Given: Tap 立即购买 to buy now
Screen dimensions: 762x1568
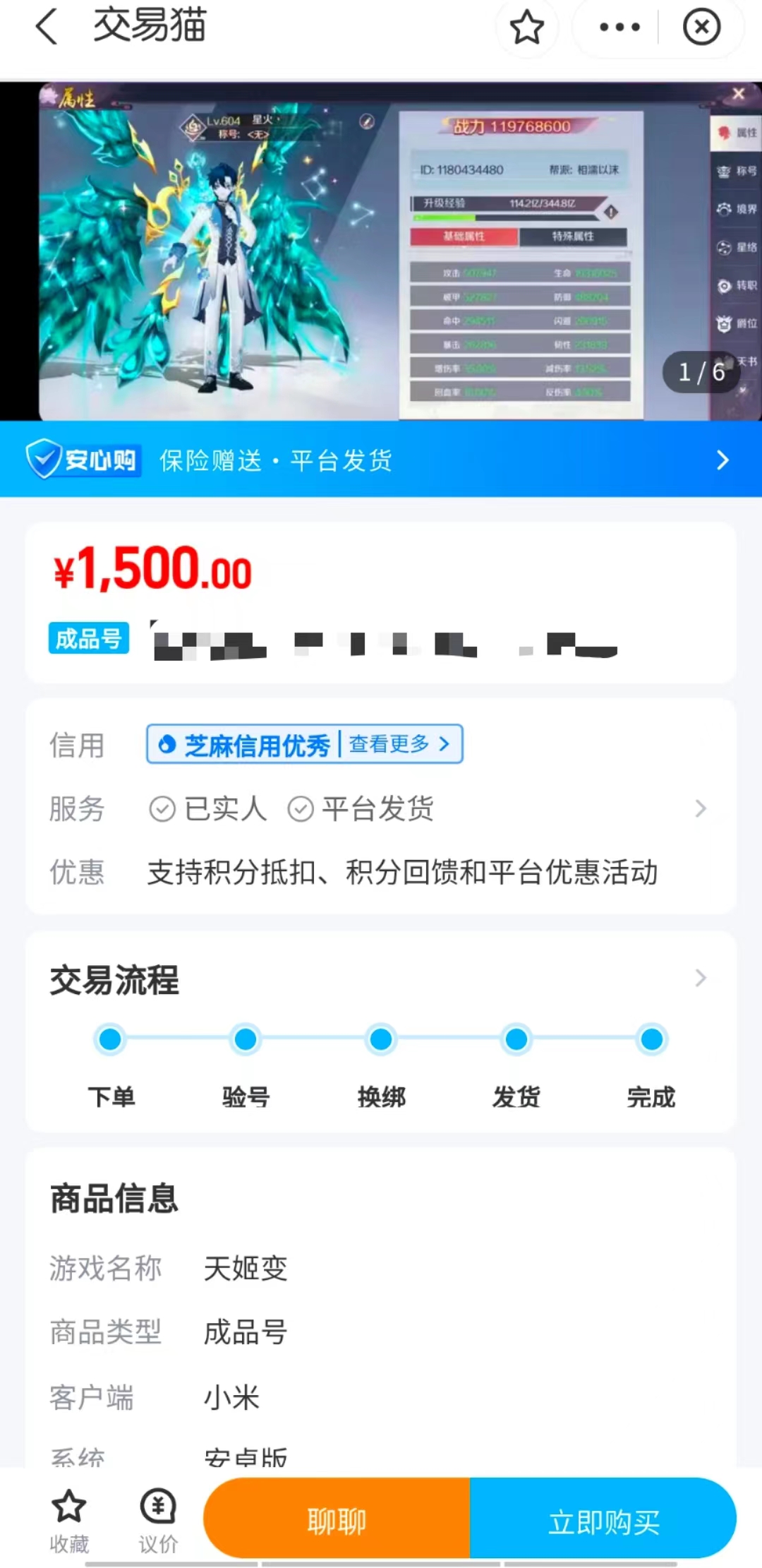Looking at the screenshot, I should [603, 1520].
